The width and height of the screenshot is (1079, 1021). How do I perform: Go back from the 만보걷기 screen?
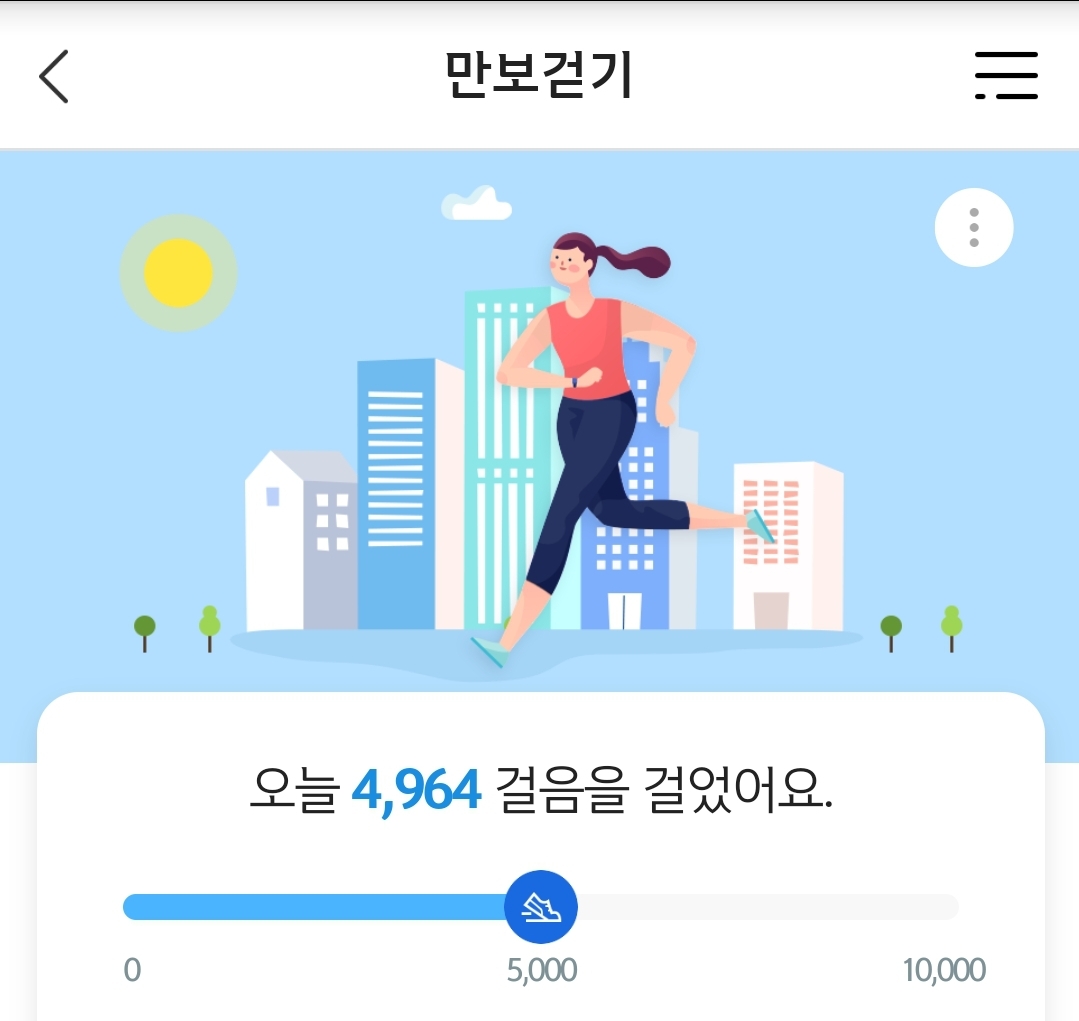(x=54, y=76)
